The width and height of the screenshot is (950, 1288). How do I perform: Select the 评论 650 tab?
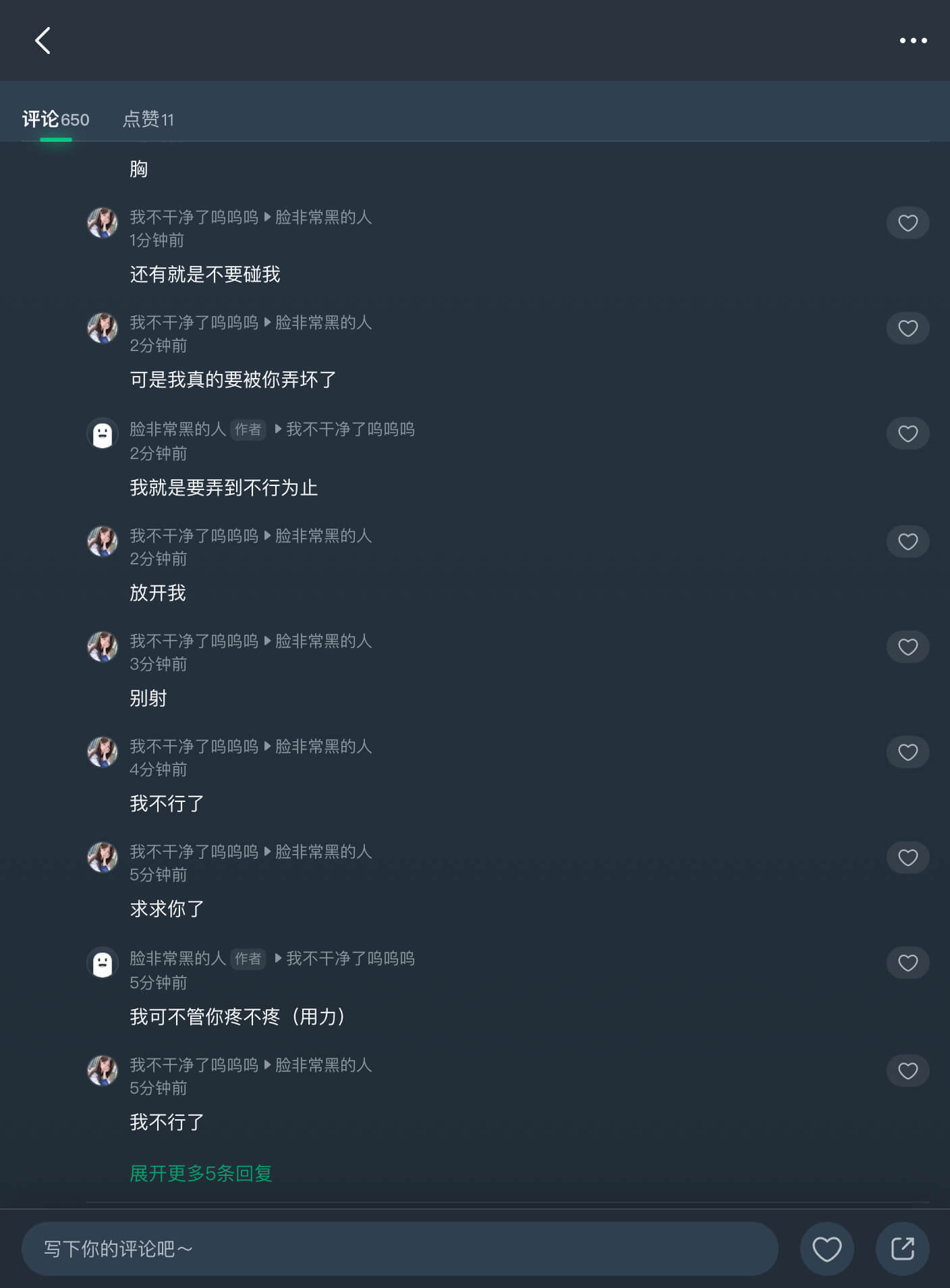click(x=55, y=119)
